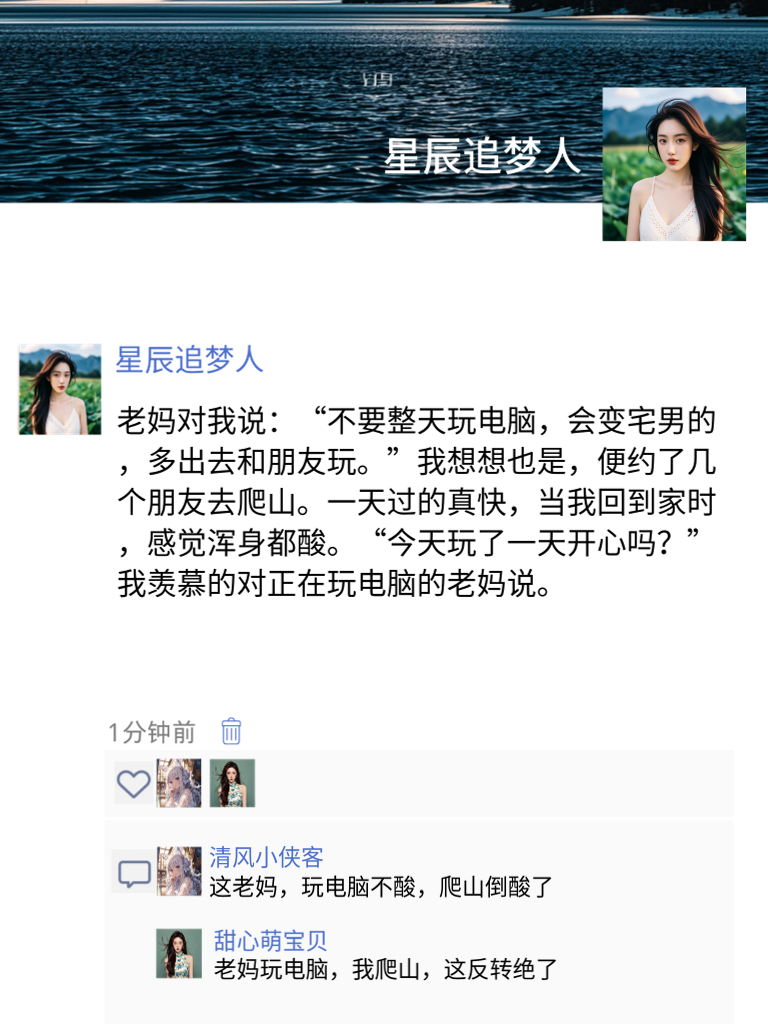Click the profile picture in the banner header
This screenshot has width=768, height=1024.
coord(674,163)
